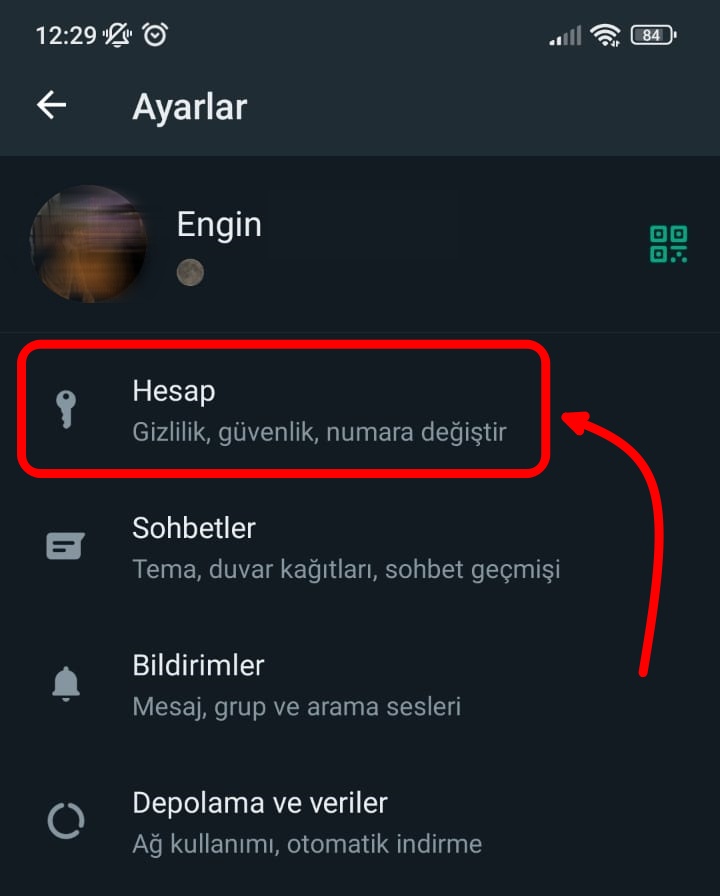The image size is (720, 896).
Task: Select the Bildirimler settings row
Action: [280, 683]
